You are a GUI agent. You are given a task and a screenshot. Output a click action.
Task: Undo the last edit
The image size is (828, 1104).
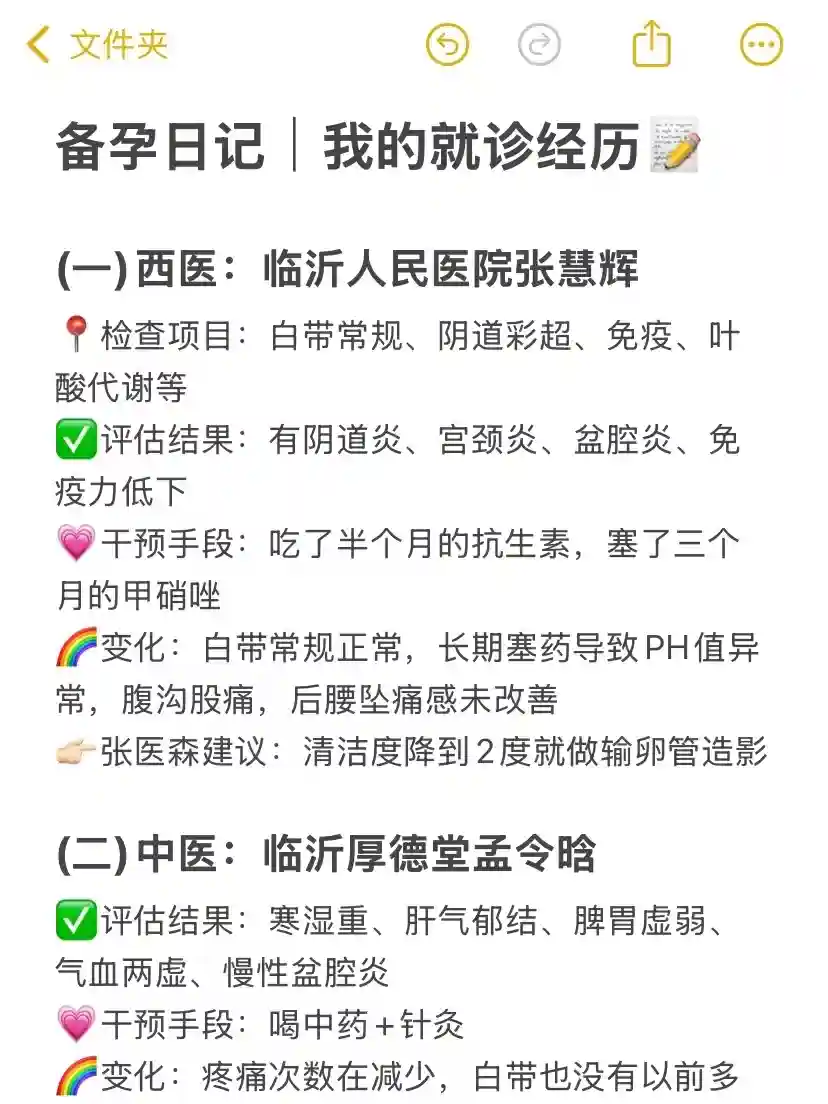click(x=447, y=45)
